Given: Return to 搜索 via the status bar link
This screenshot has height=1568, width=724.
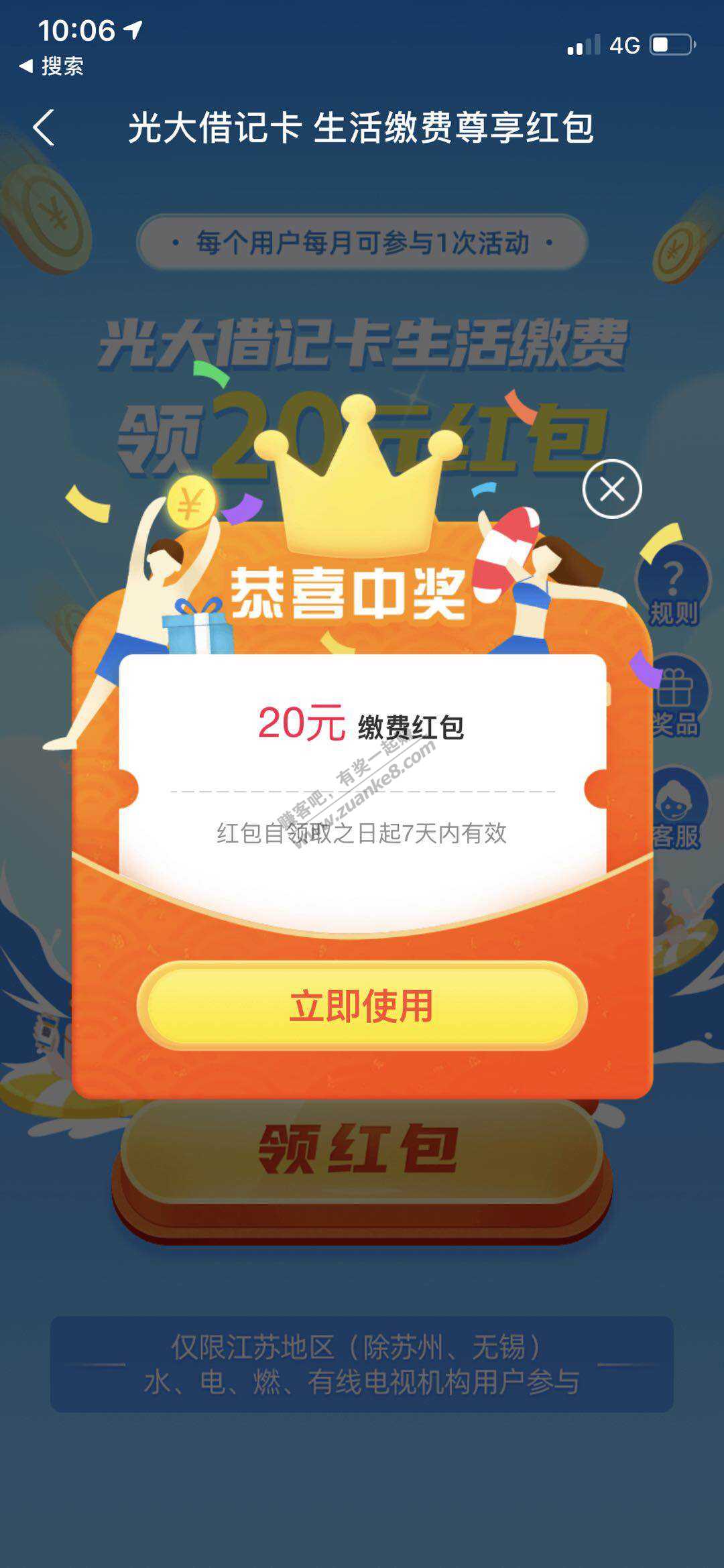Looking at the screenshot, I should [x=52, y=66].
